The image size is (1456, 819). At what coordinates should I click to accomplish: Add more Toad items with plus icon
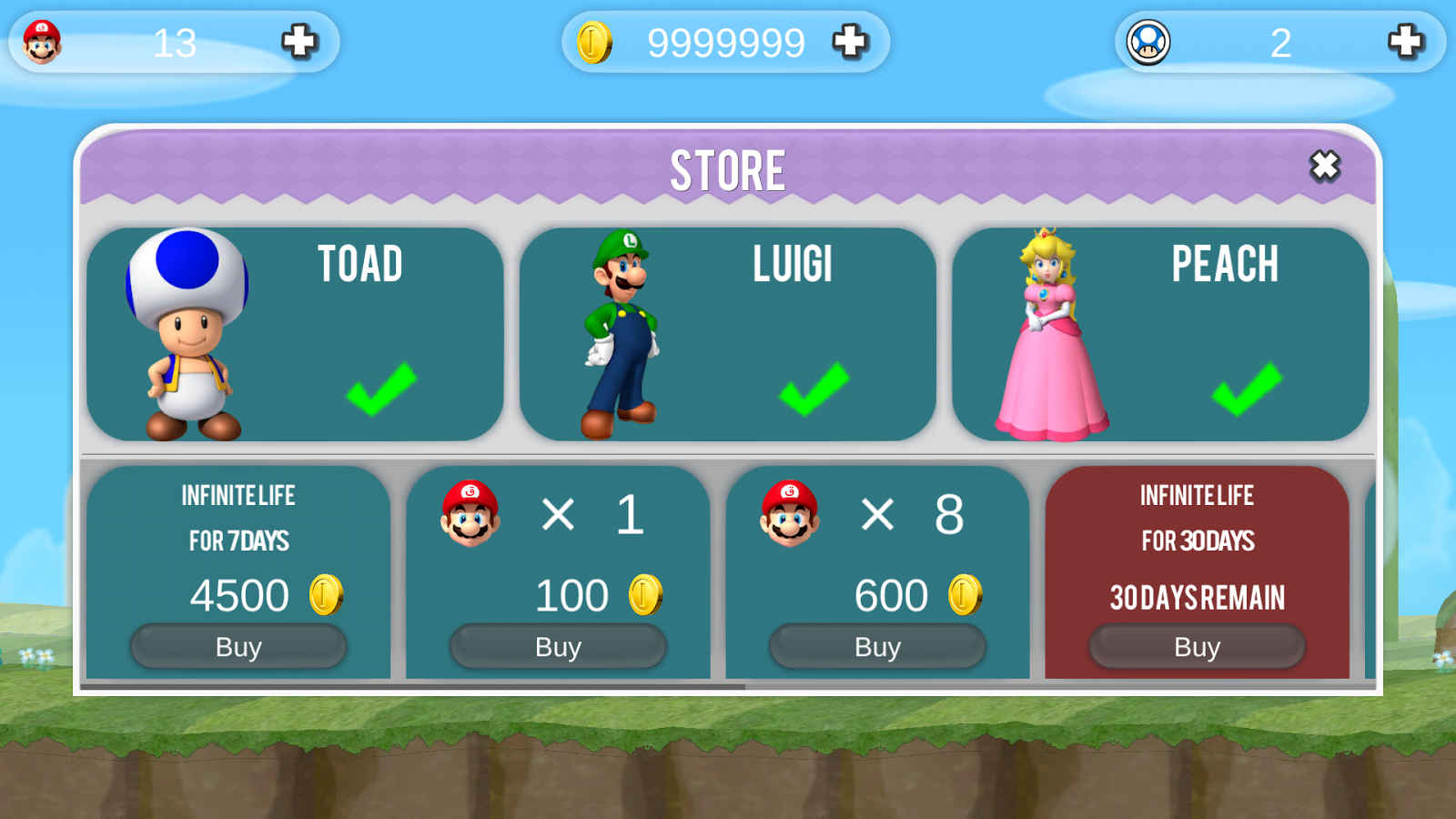(x=1405, y=42)
